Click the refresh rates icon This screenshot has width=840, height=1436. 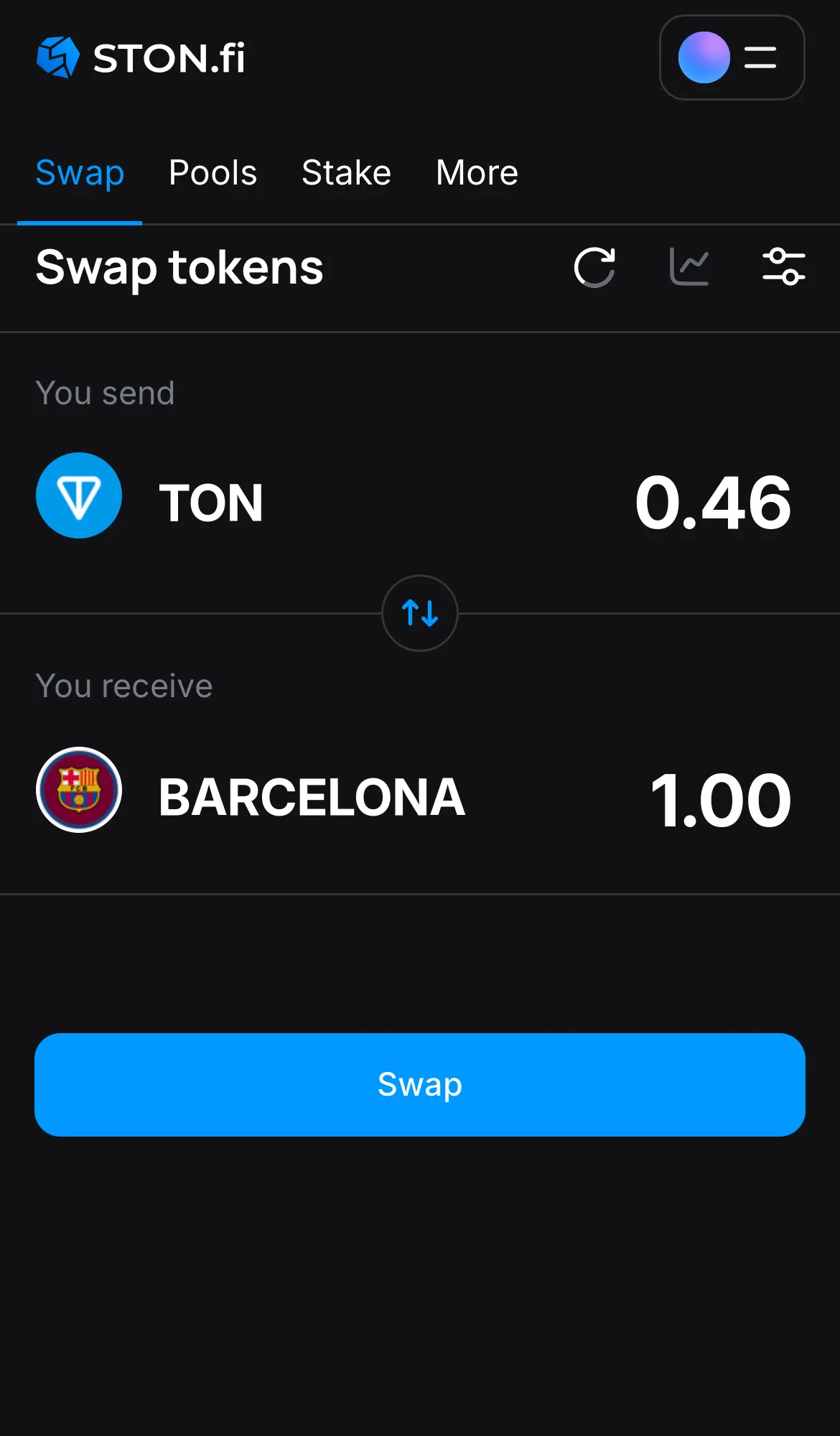(x=594, y=267)
